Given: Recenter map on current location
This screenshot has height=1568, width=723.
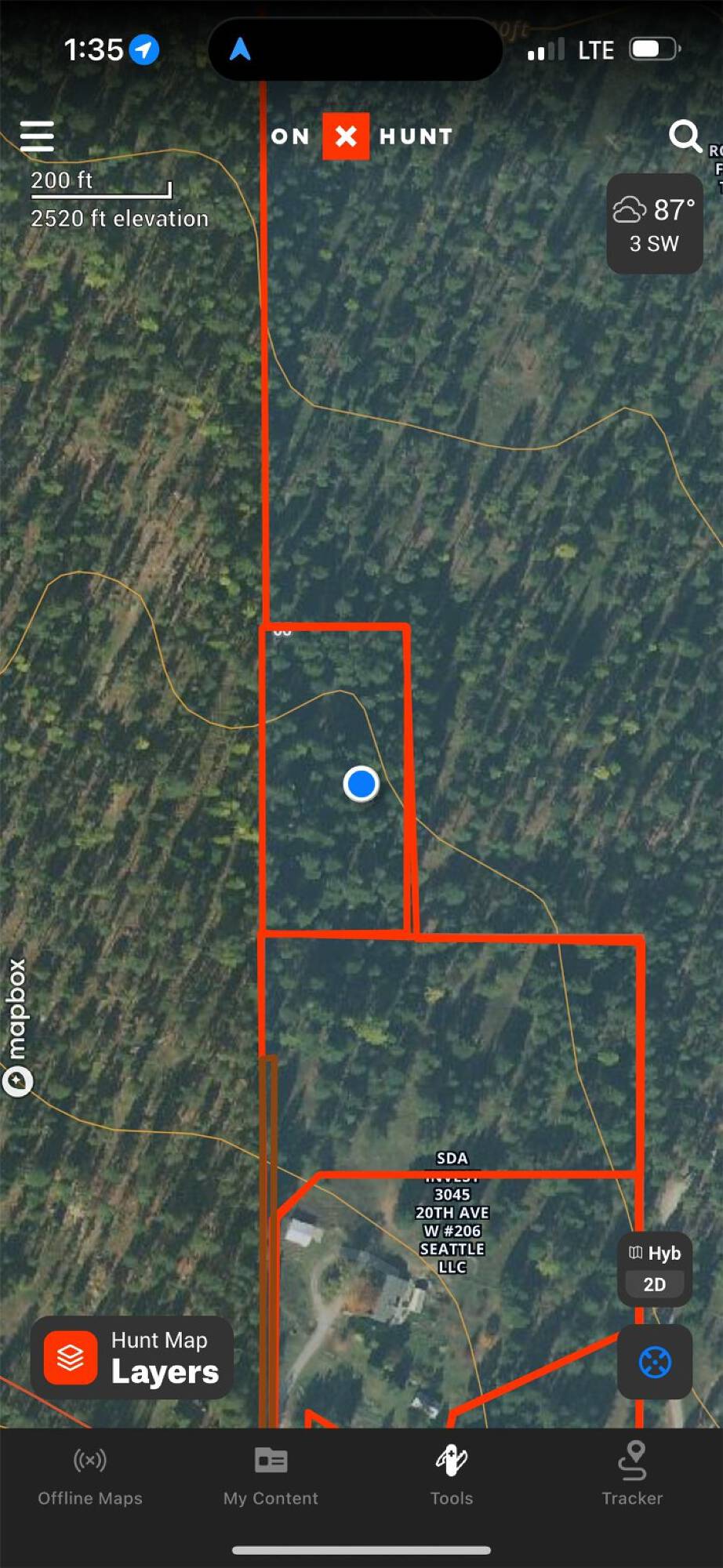Looking at the screenshot, I should (654, 1362).
